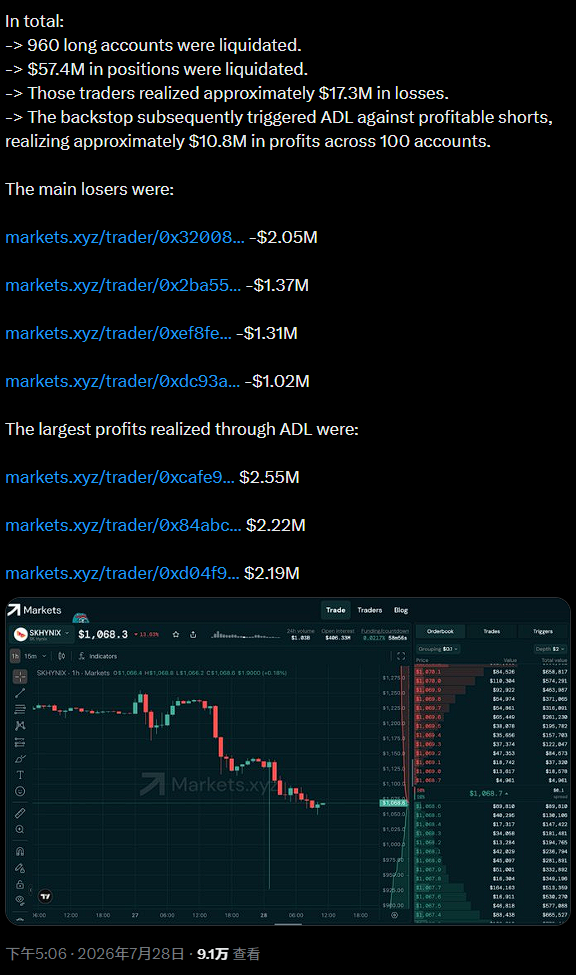
Task: Open the markets.xyz/trader/0xdc93a link
Action: pos(123,381)
